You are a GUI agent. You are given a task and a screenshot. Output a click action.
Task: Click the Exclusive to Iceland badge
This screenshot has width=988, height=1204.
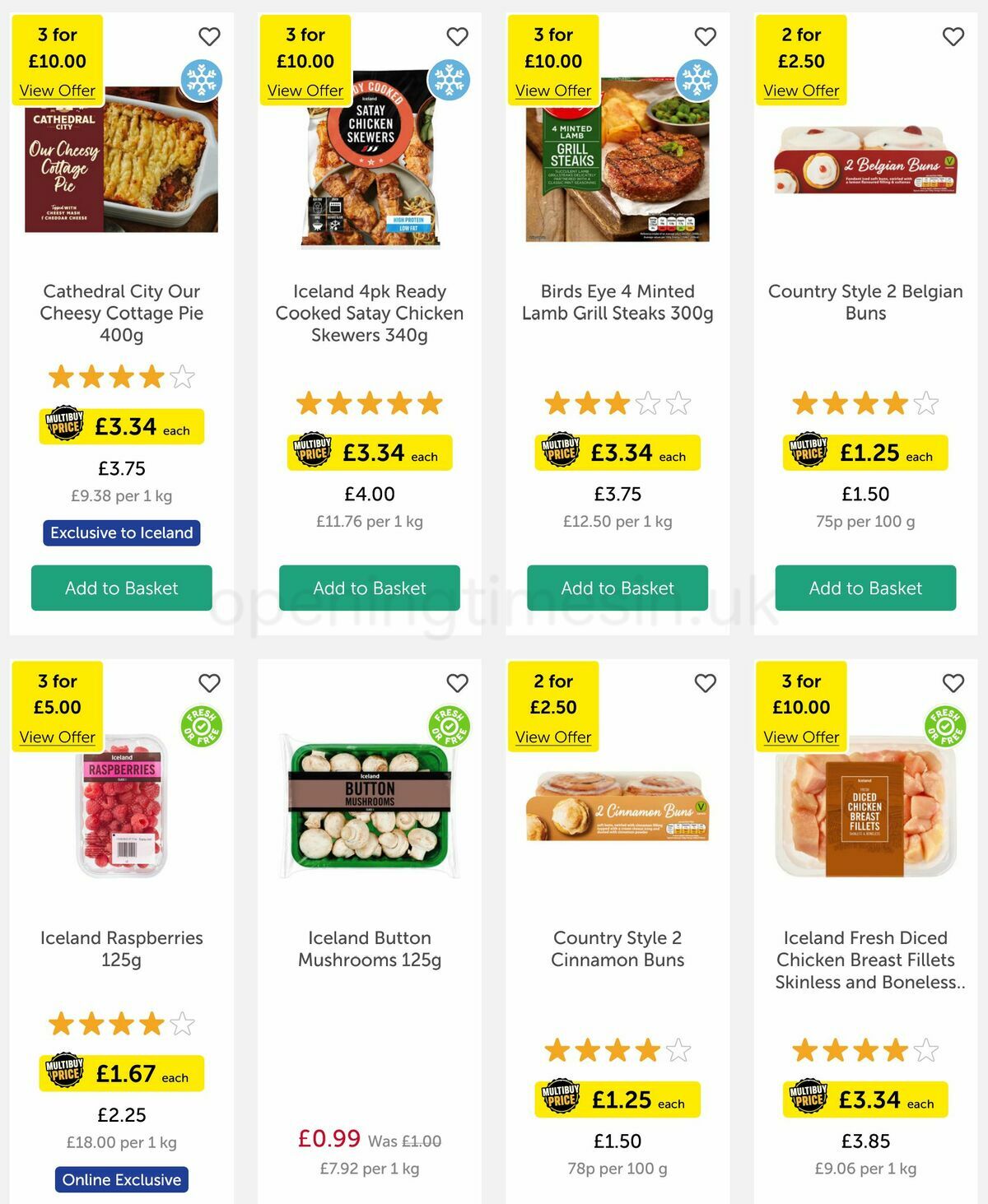(x=121, y=532)
